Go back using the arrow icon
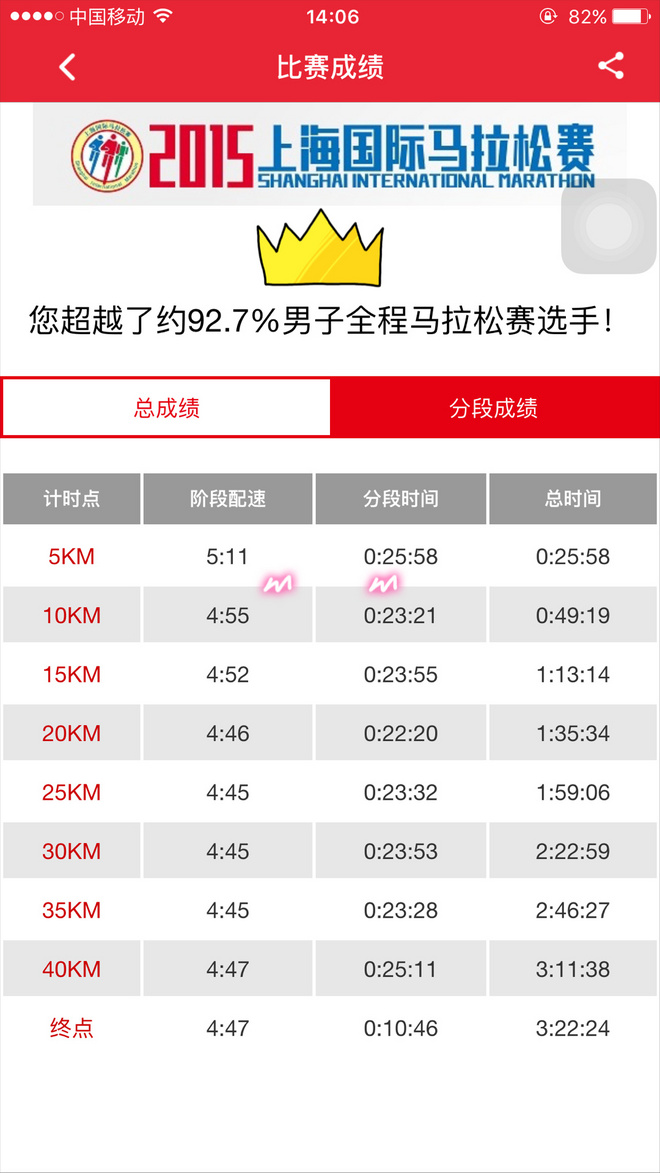This screenshot has width=660, height=1173. 67,67
